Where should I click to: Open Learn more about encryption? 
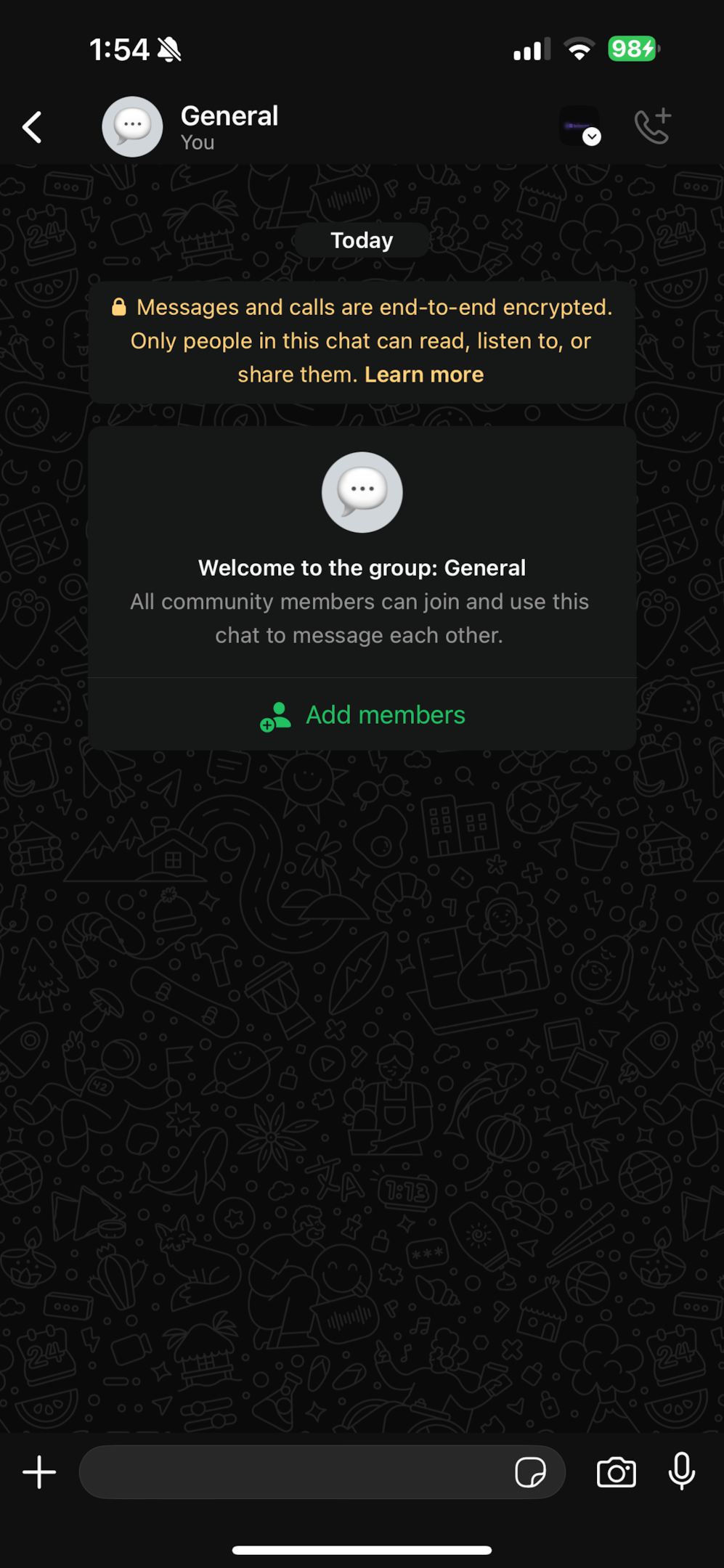424,374
